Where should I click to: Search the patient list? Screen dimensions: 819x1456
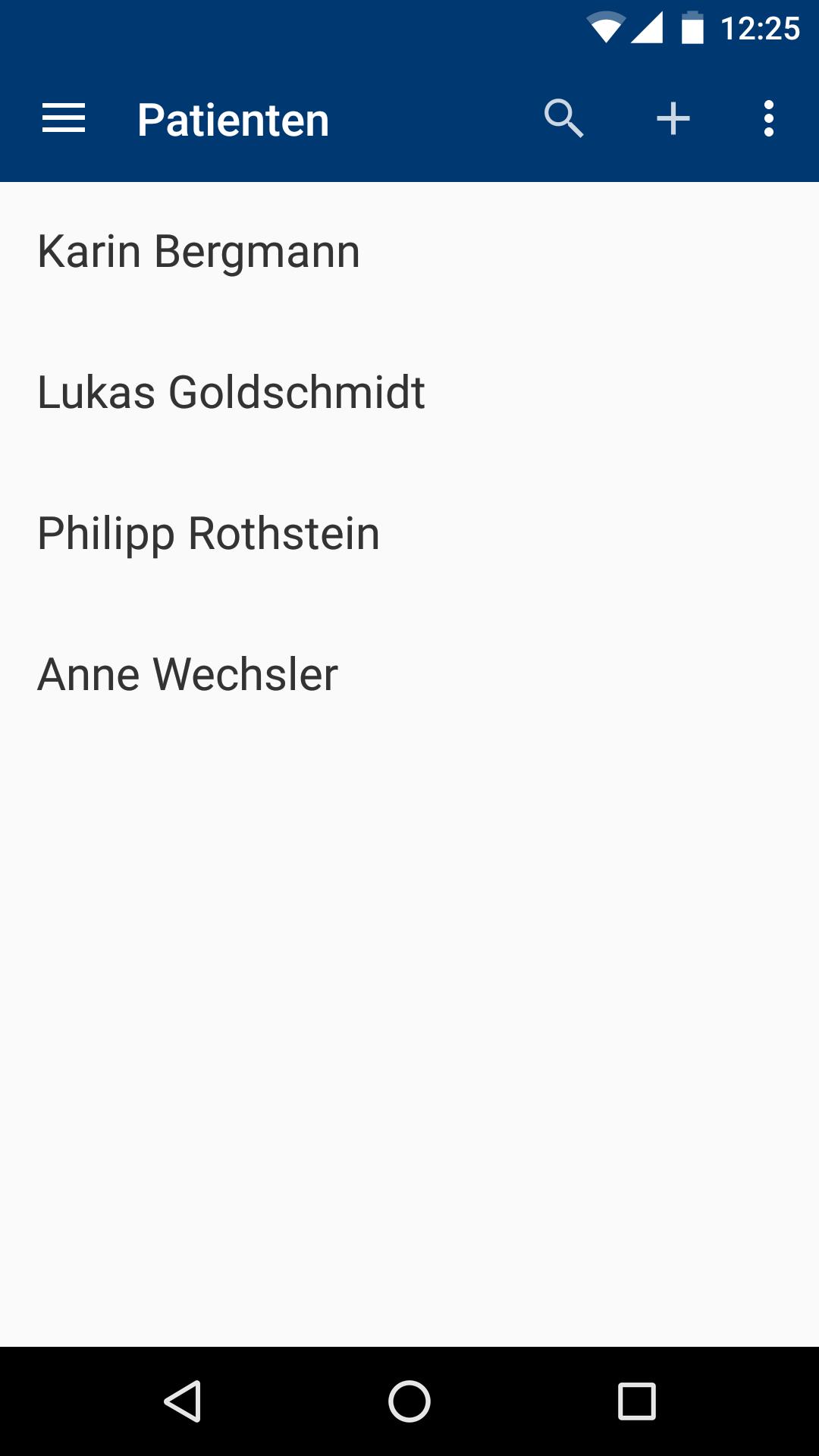[x=563, y=119]
